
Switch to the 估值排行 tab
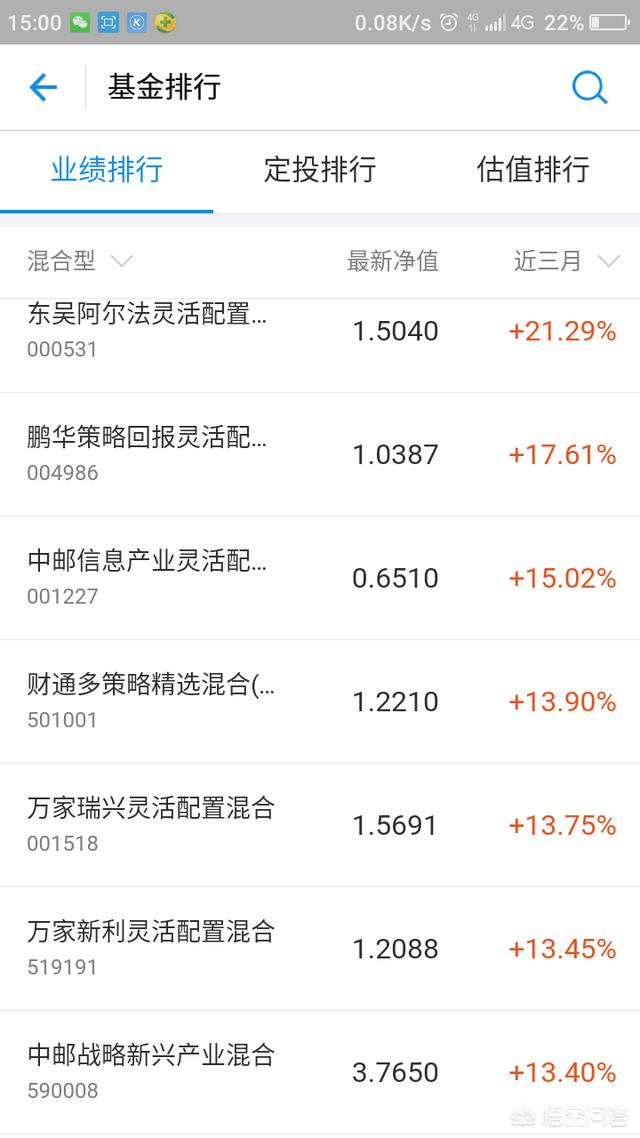click(x=533, y=170)
